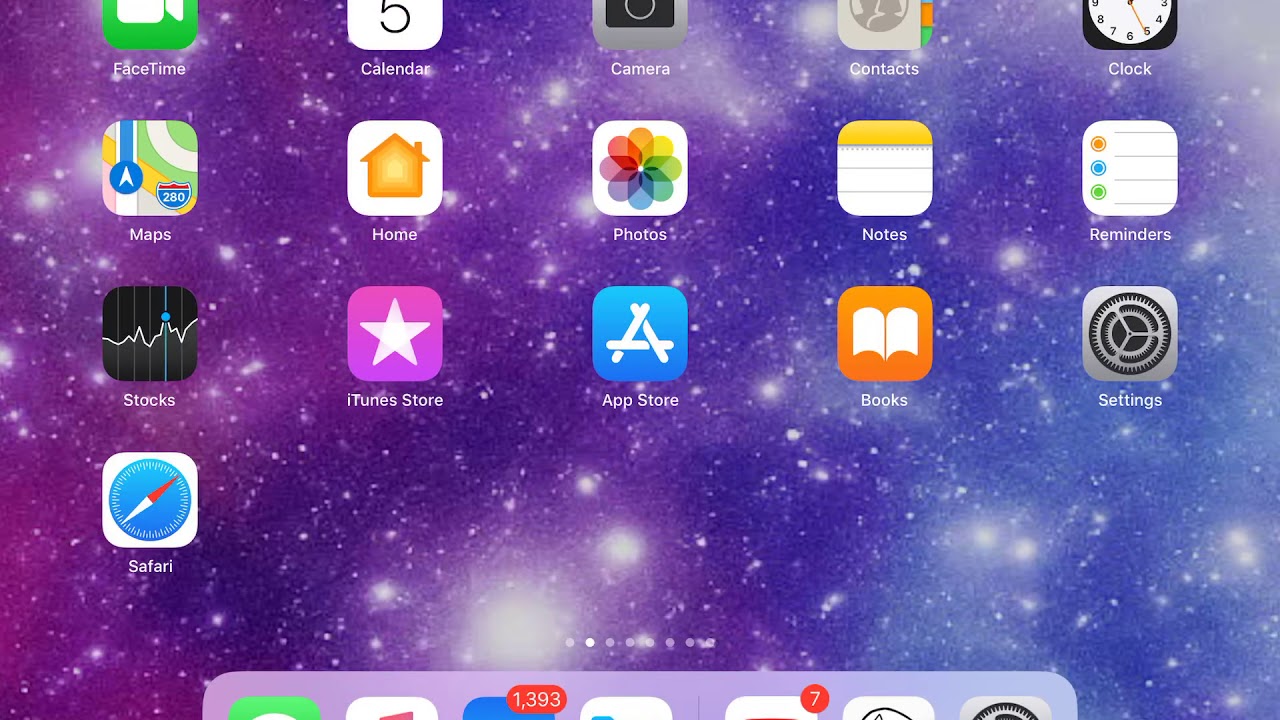Open the App Store
1280x720 pixels.
point(640,334)
